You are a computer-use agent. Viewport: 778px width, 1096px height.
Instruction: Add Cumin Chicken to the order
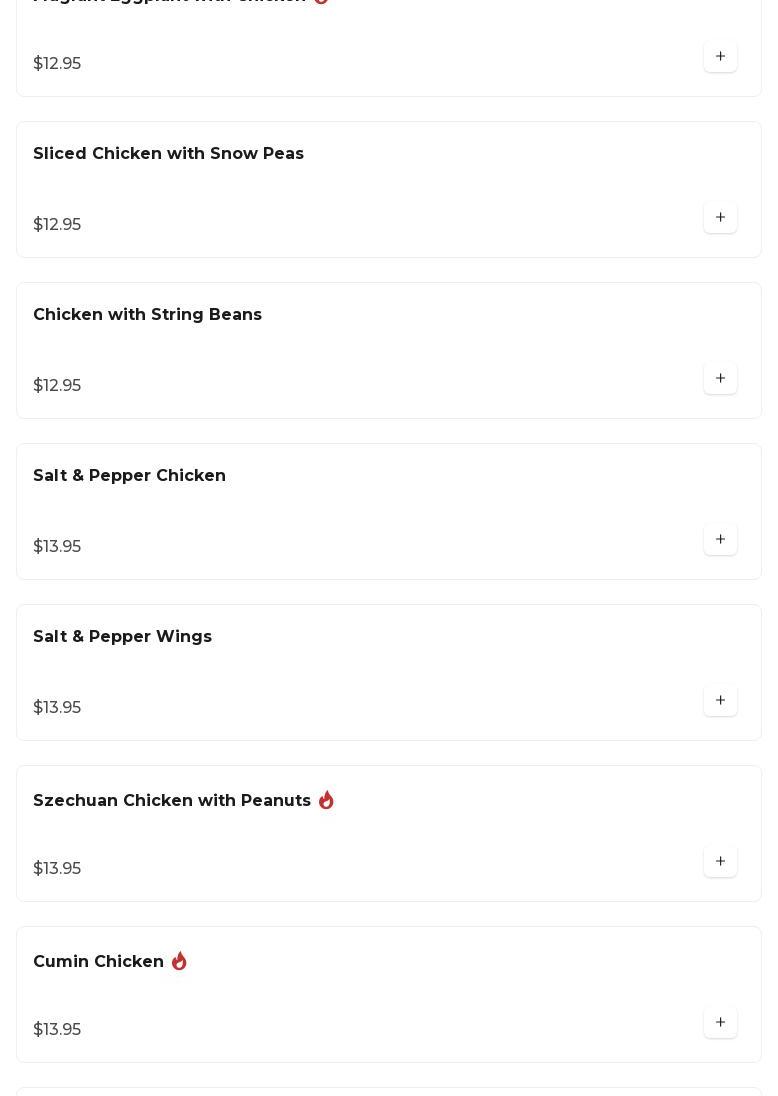point(720,1023)
